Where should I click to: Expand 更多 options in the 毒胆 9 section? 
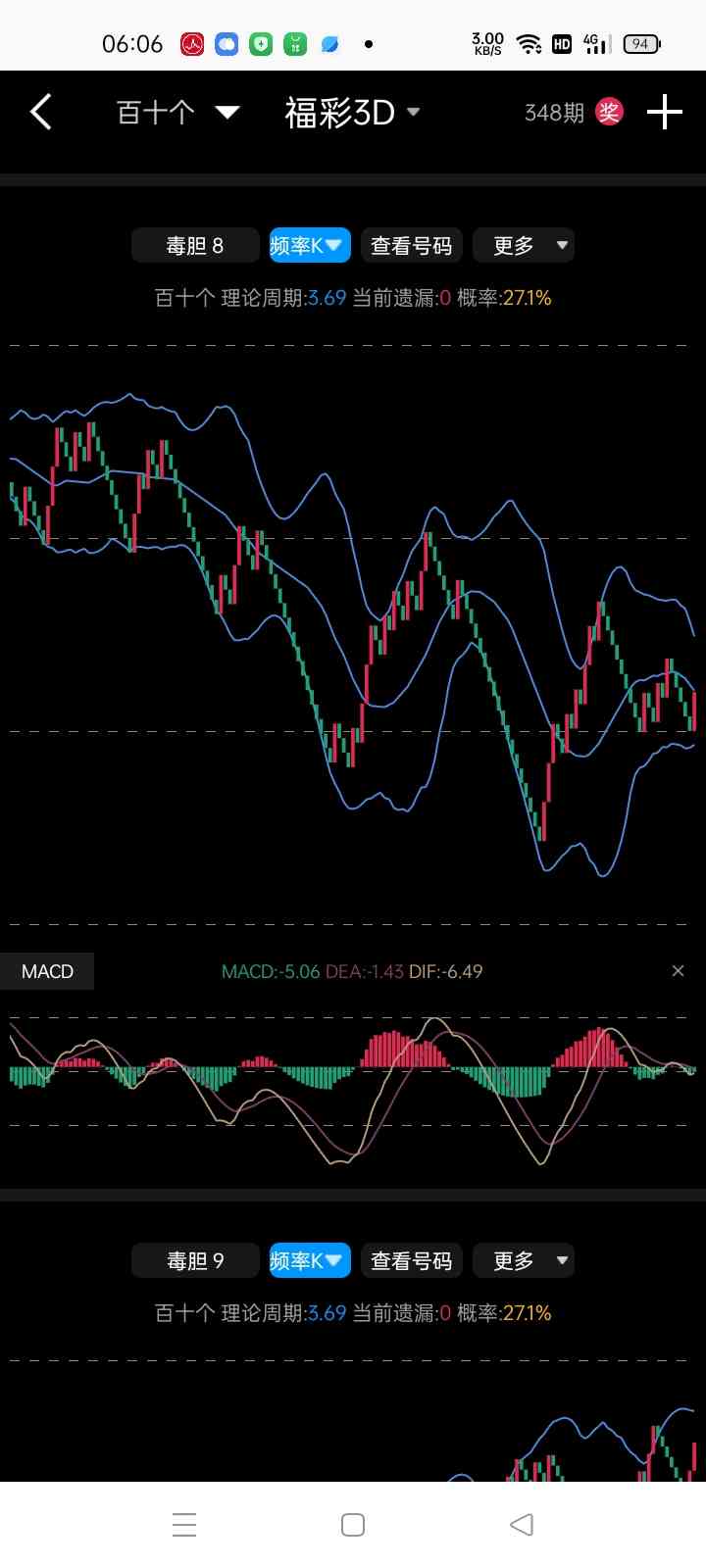click(524, 1260)
